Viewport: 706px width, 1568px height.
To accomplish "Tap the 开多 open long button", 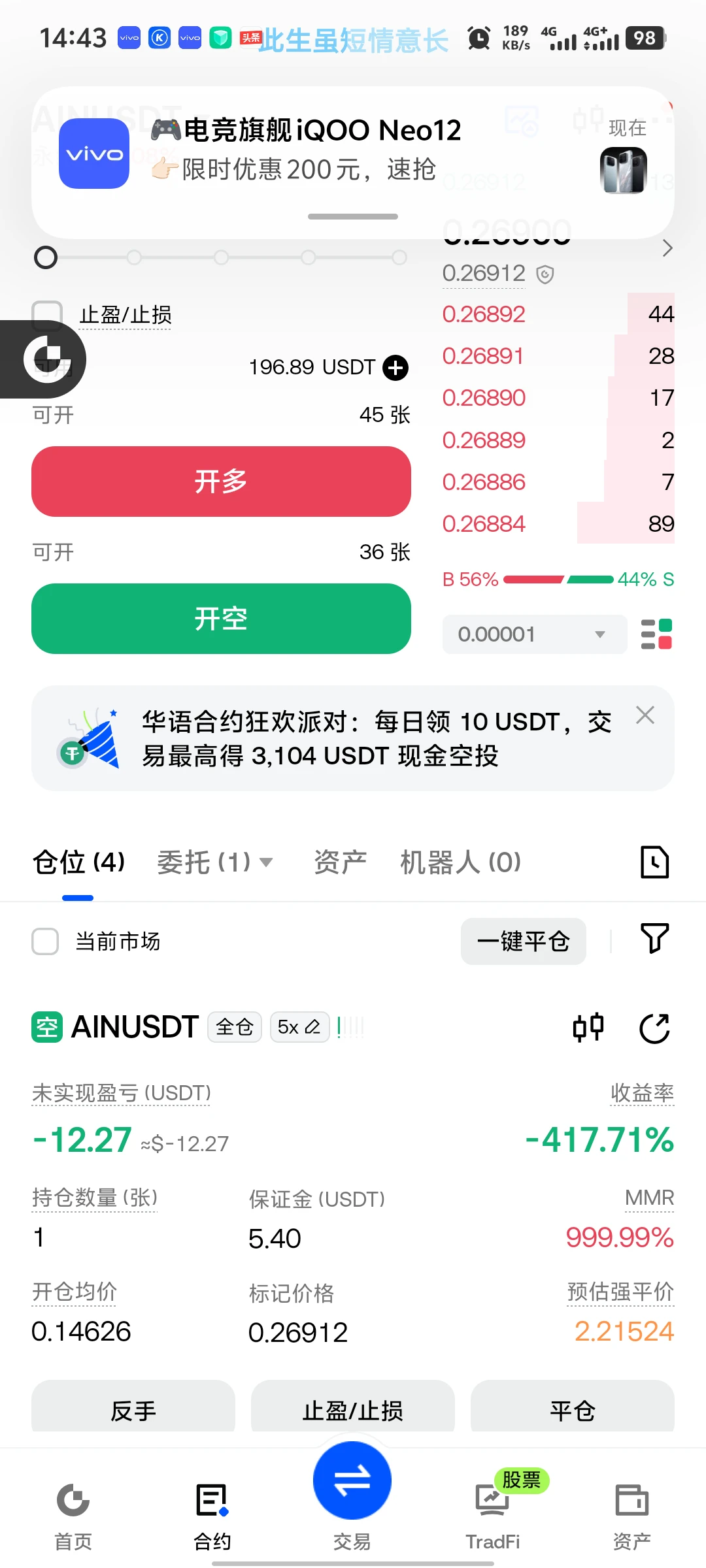I will (221, 482).
